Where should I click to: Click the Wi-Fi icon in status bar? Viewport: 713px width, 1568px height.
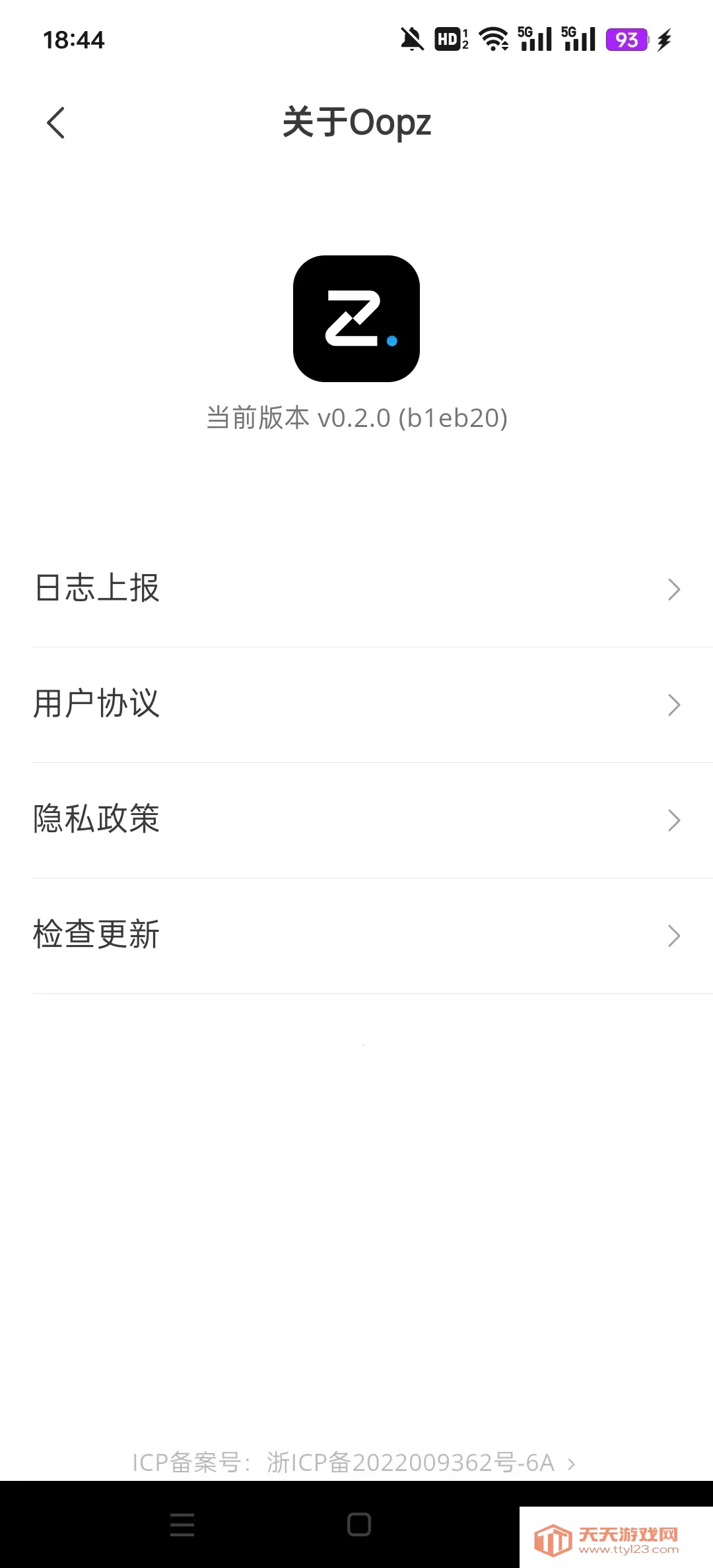(494, 40)
